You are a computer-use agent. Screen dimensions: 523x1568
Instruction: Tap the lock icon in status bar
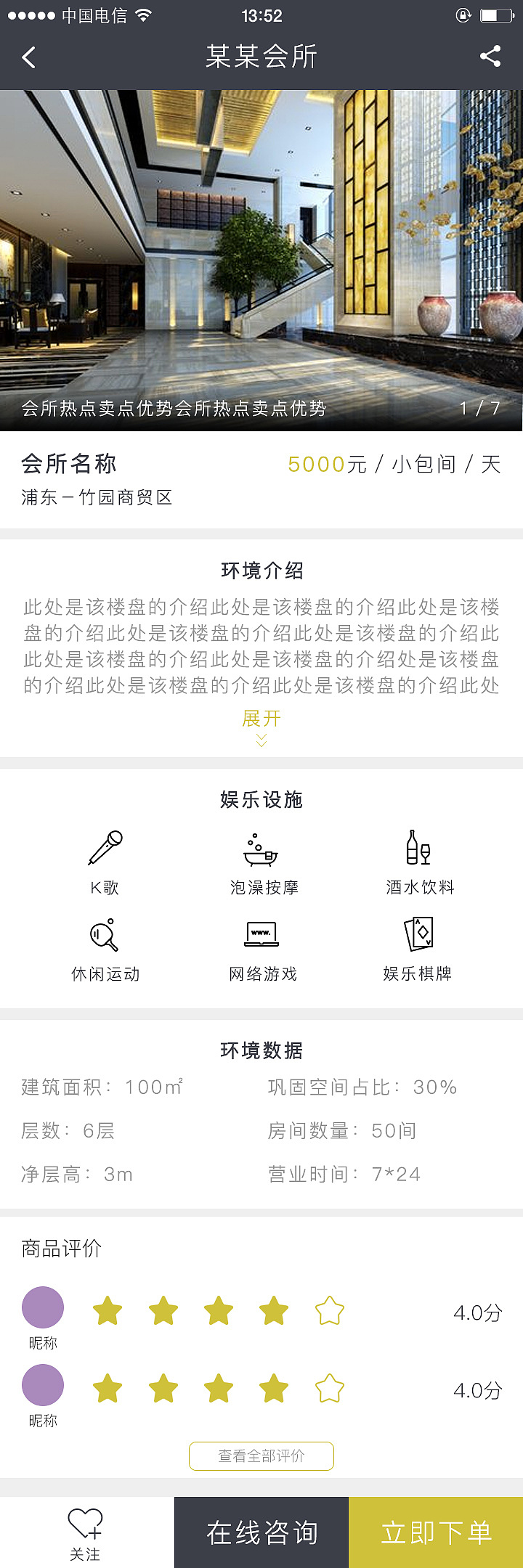[463, 15]
